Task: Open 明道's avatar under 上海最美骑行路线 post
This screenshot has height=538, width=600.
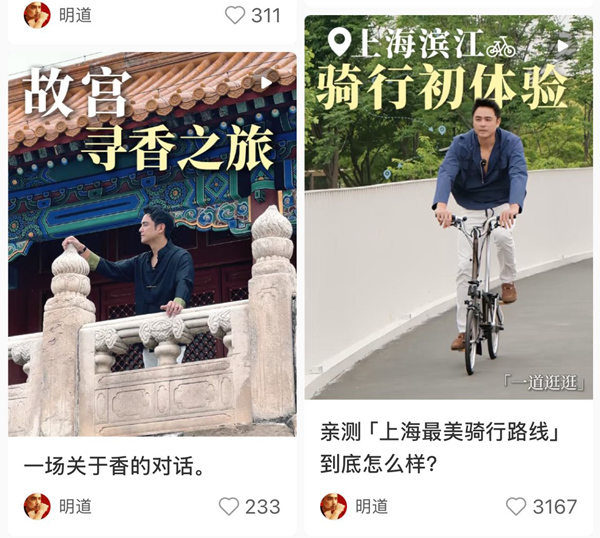Action: click(333, 506)
